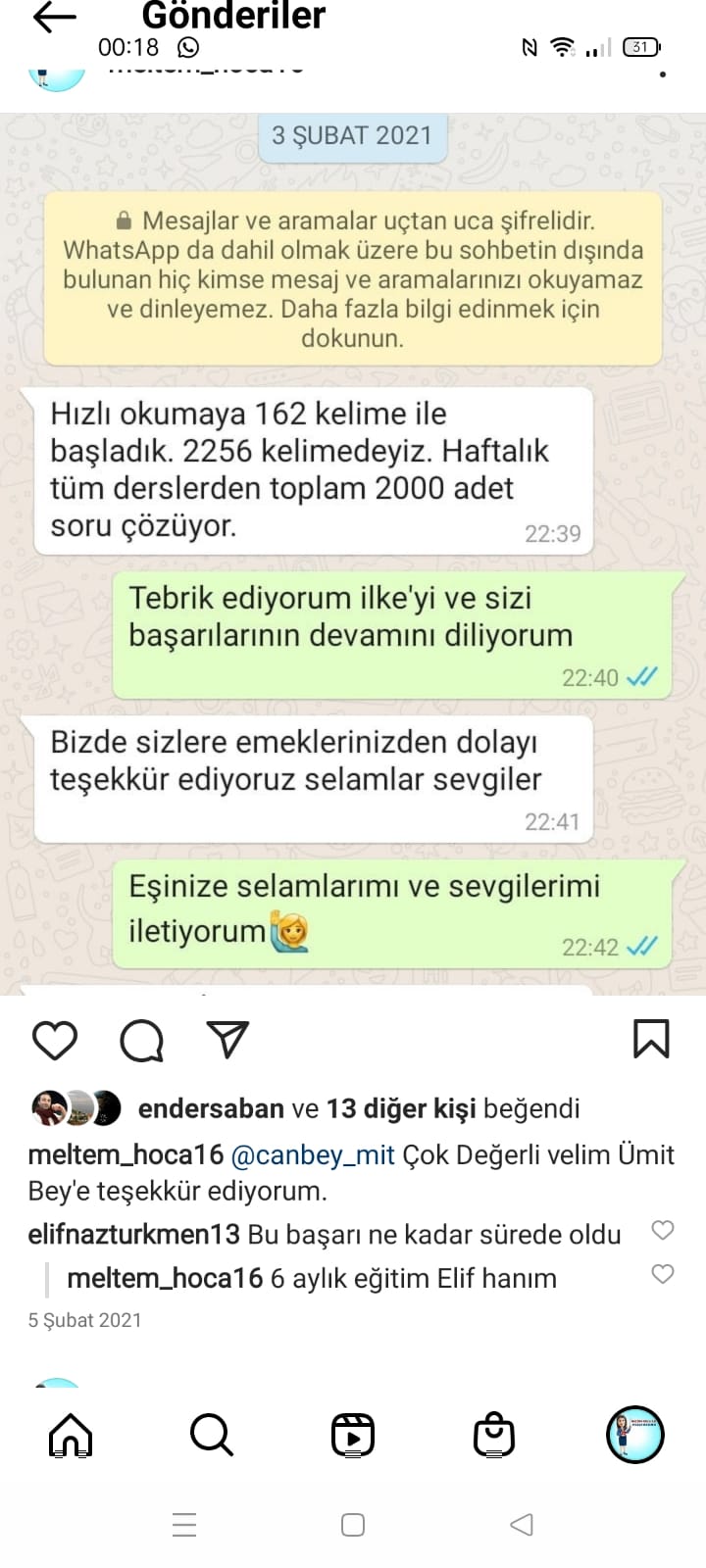Switch to the Home tab
This screenshot has width=706, height=1568.
(x=71, y=1436)
